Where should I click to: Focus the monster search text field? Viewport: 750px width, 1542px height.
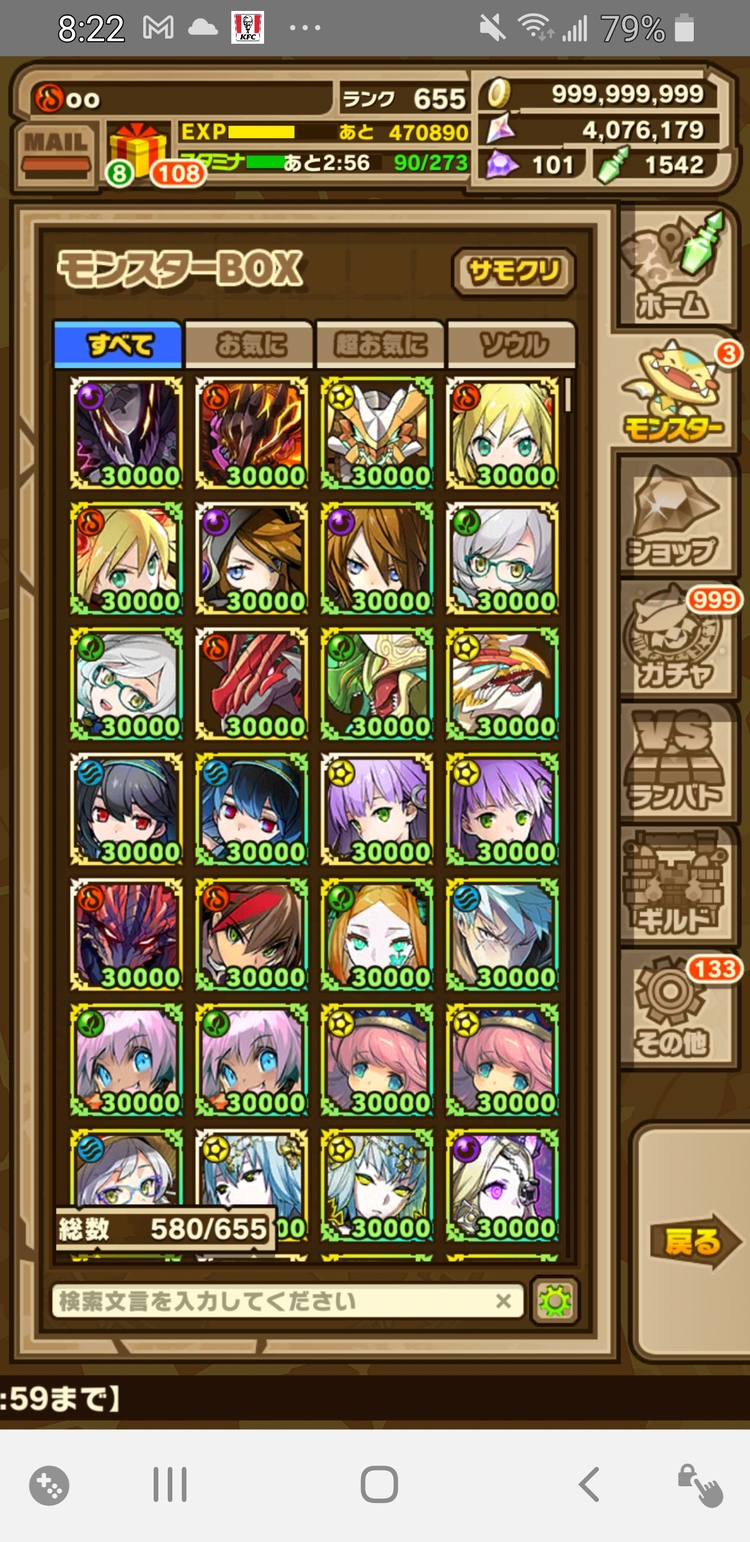click(x=270, y=1301)
